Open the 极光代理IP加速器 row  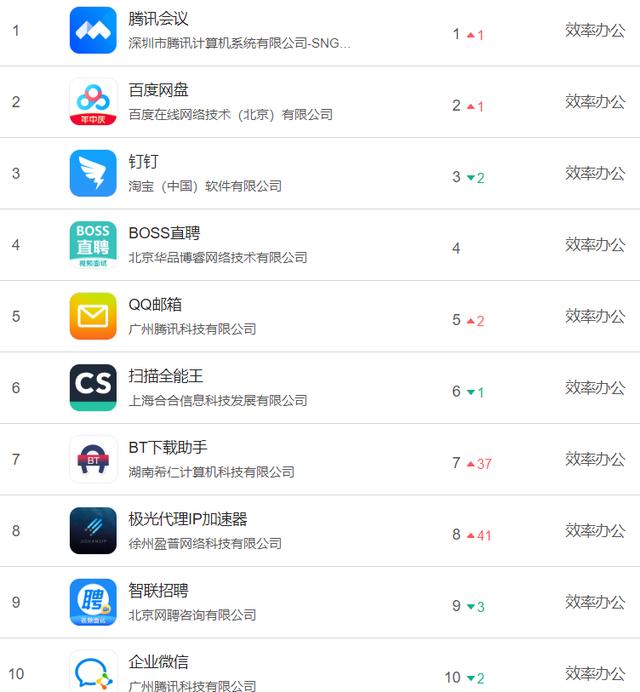[x=188, y=519]
